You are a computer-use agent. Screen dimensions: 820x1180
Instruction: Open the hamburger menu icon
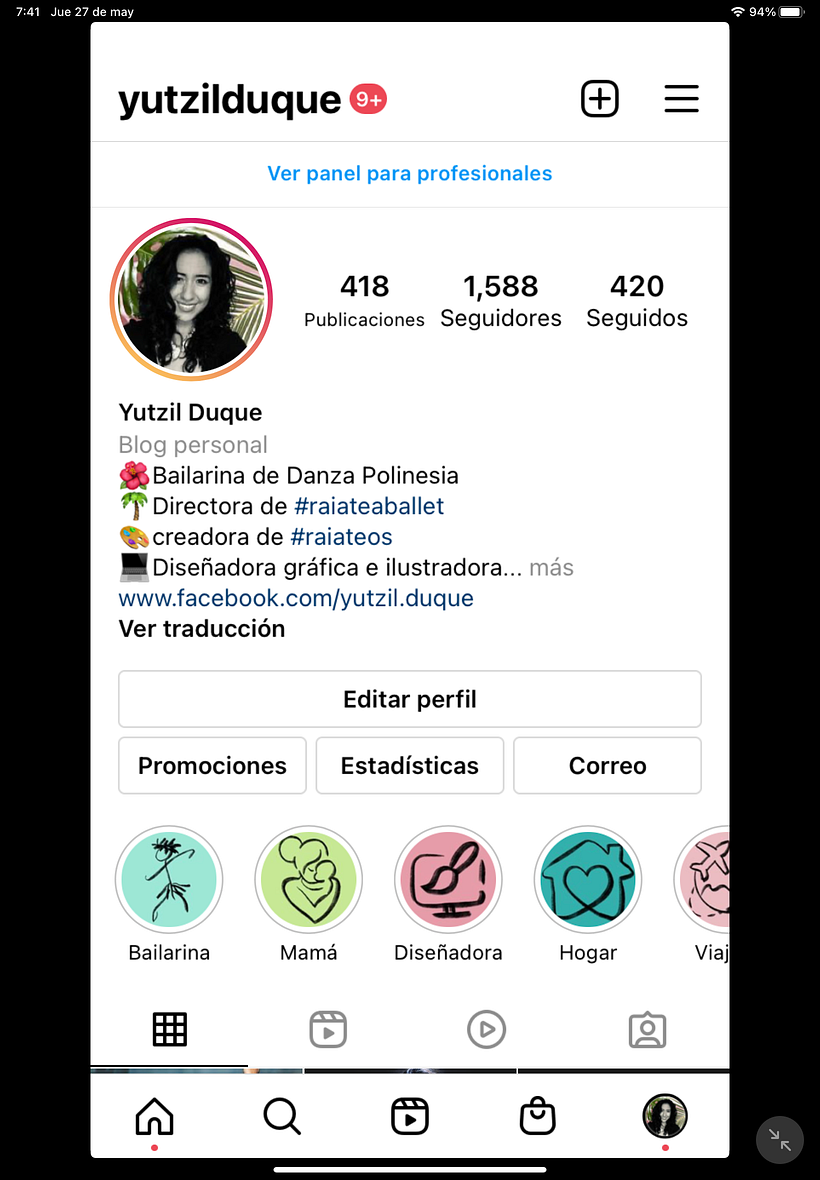click(681, 98)
